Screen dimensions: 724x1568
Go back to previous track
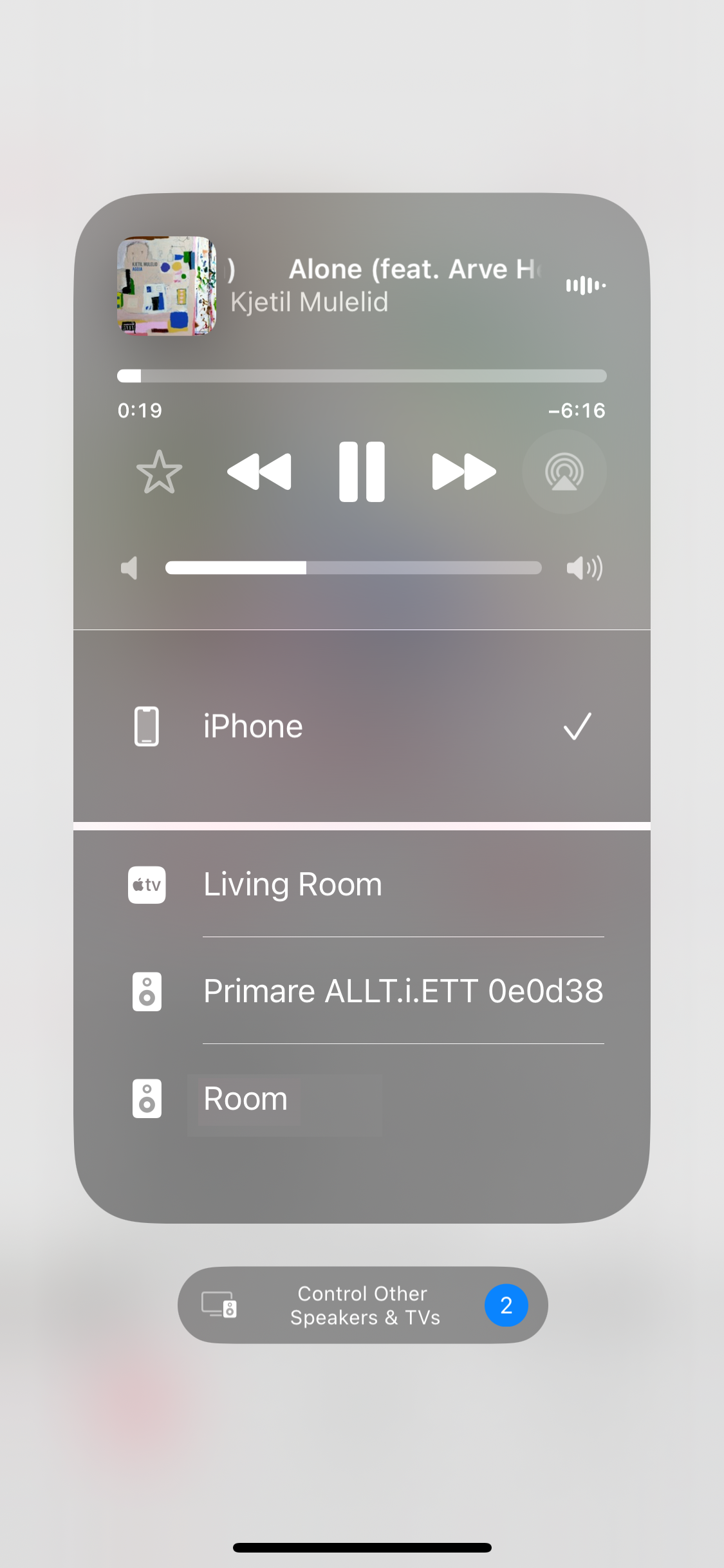[x=259, y=472]
